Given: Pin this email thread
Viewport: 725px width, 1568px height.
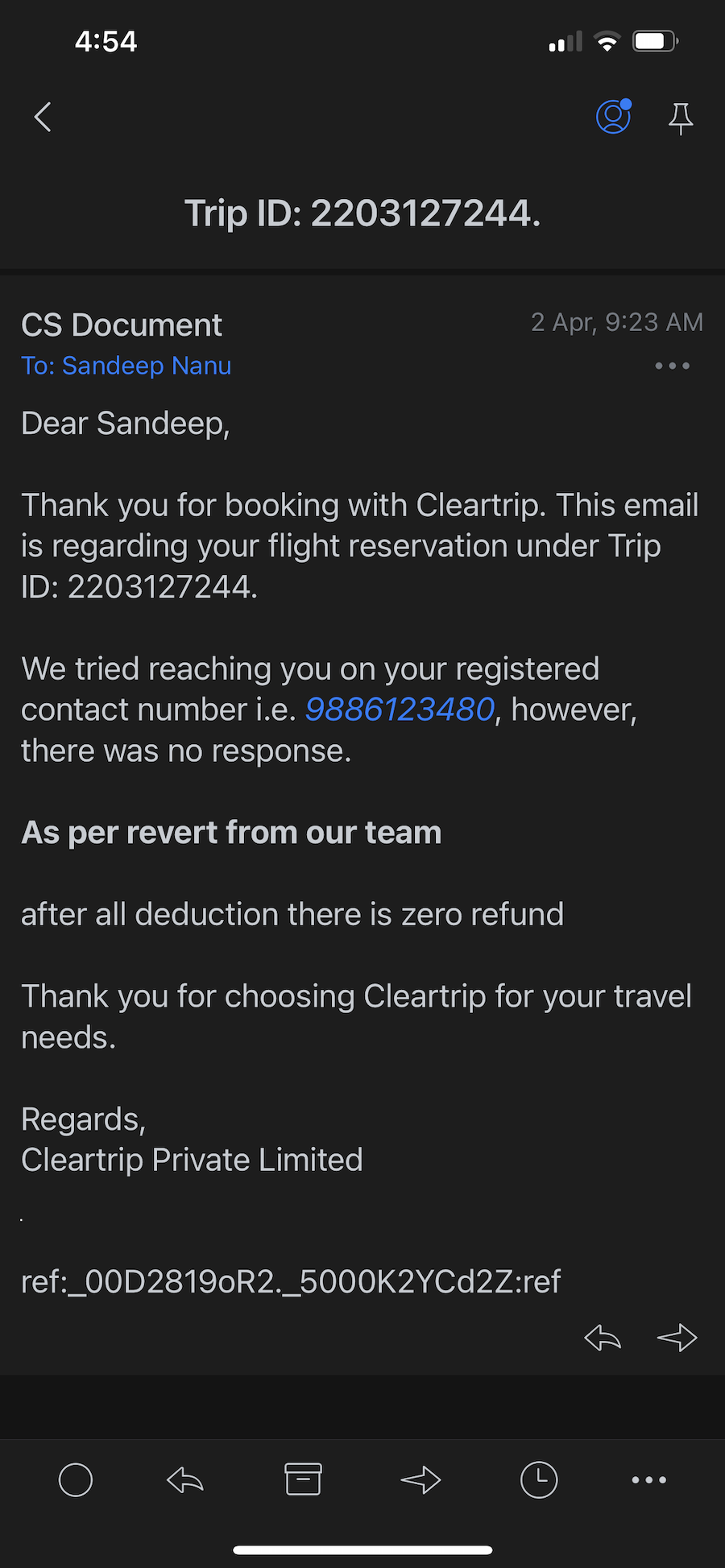Looking at the screenshot, I should click(681, 118).
